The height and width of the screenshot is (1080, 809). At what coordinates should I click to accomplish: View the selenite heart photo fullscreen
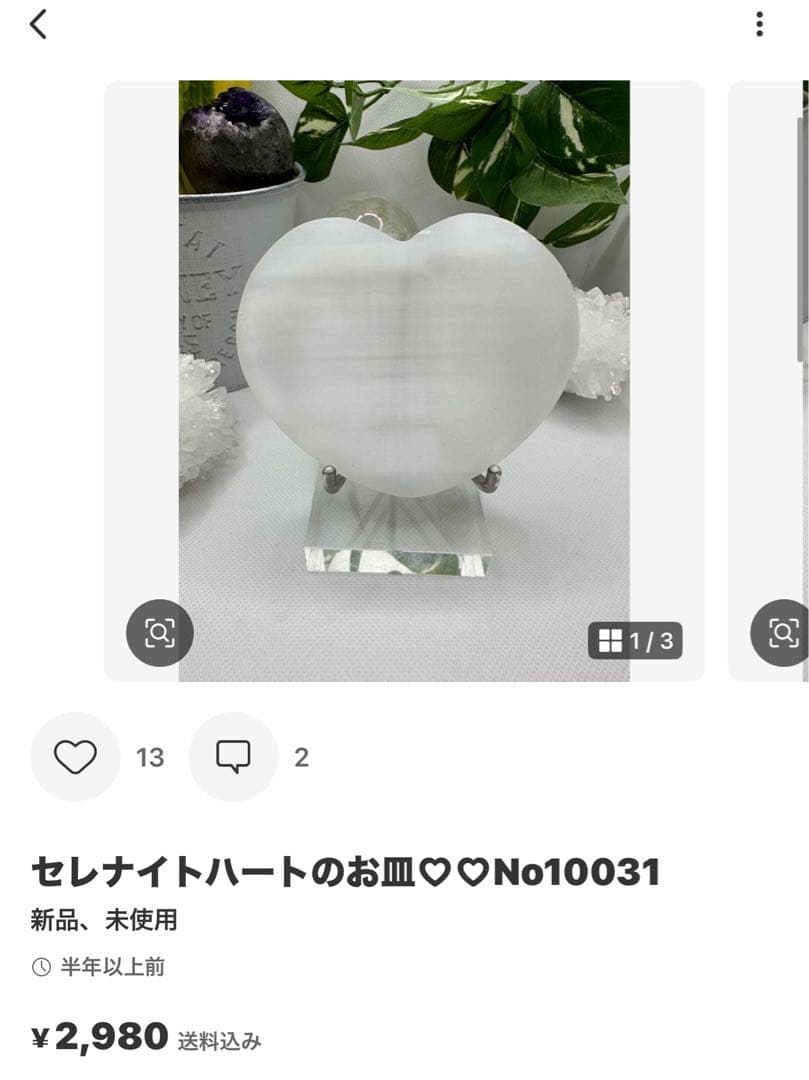point(404,360)
